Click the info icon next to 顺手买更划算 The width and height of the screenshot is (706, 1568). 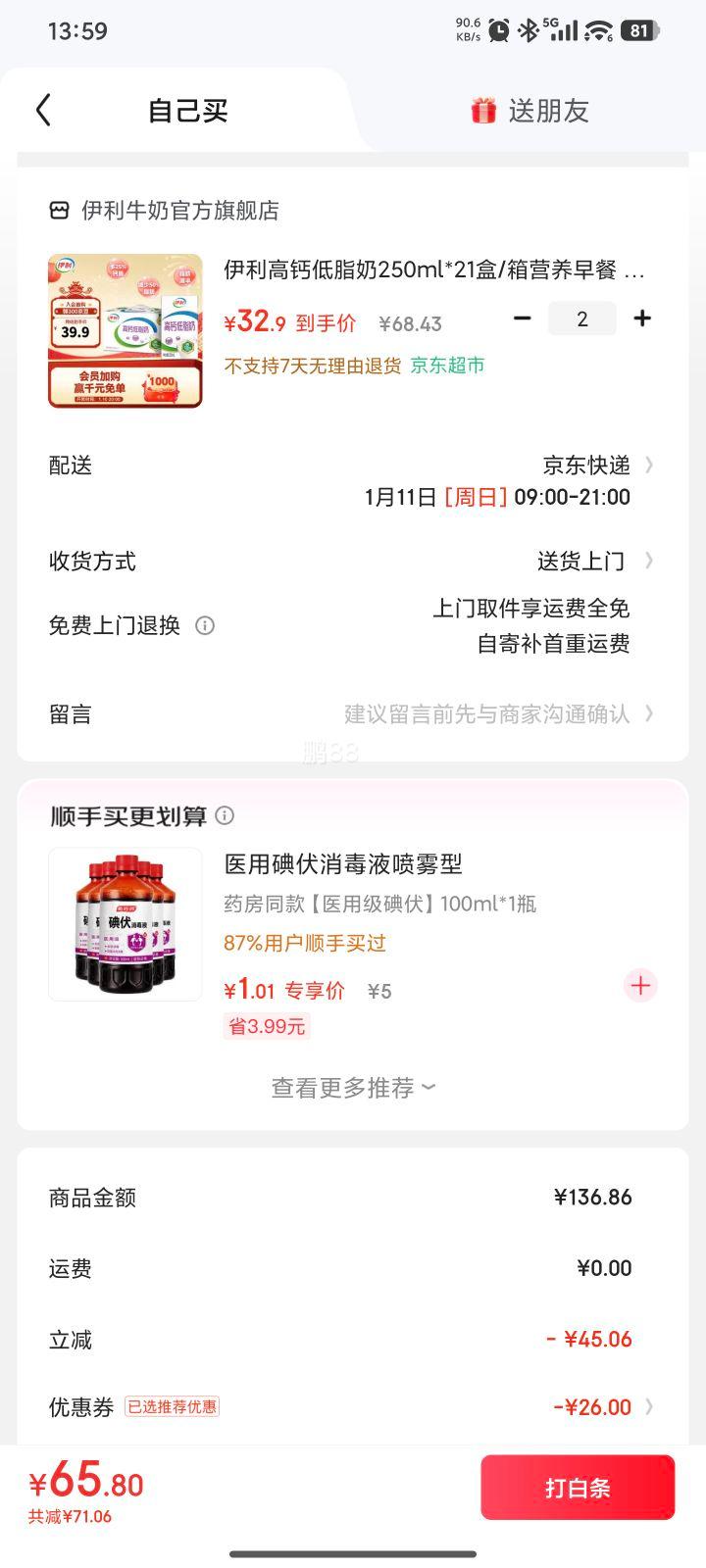tap(226, 815)
